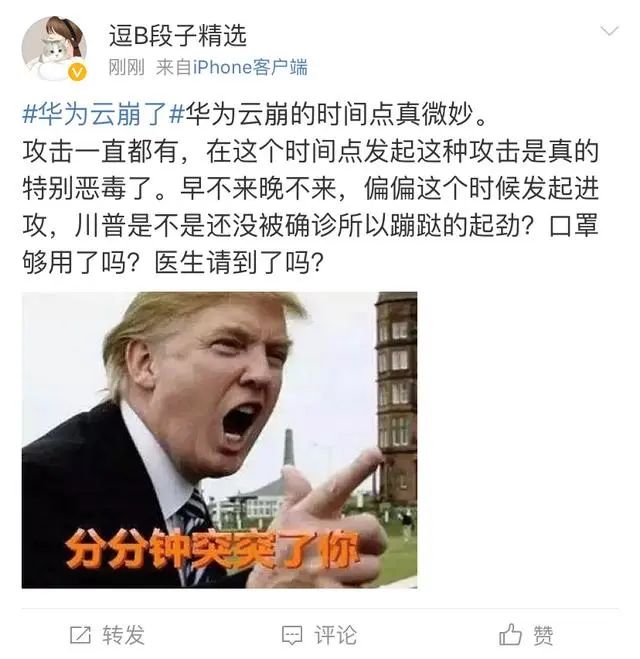Open the #华为云崩了# hashtag topic
The image size is (640, 659).
tap(100, 114)
